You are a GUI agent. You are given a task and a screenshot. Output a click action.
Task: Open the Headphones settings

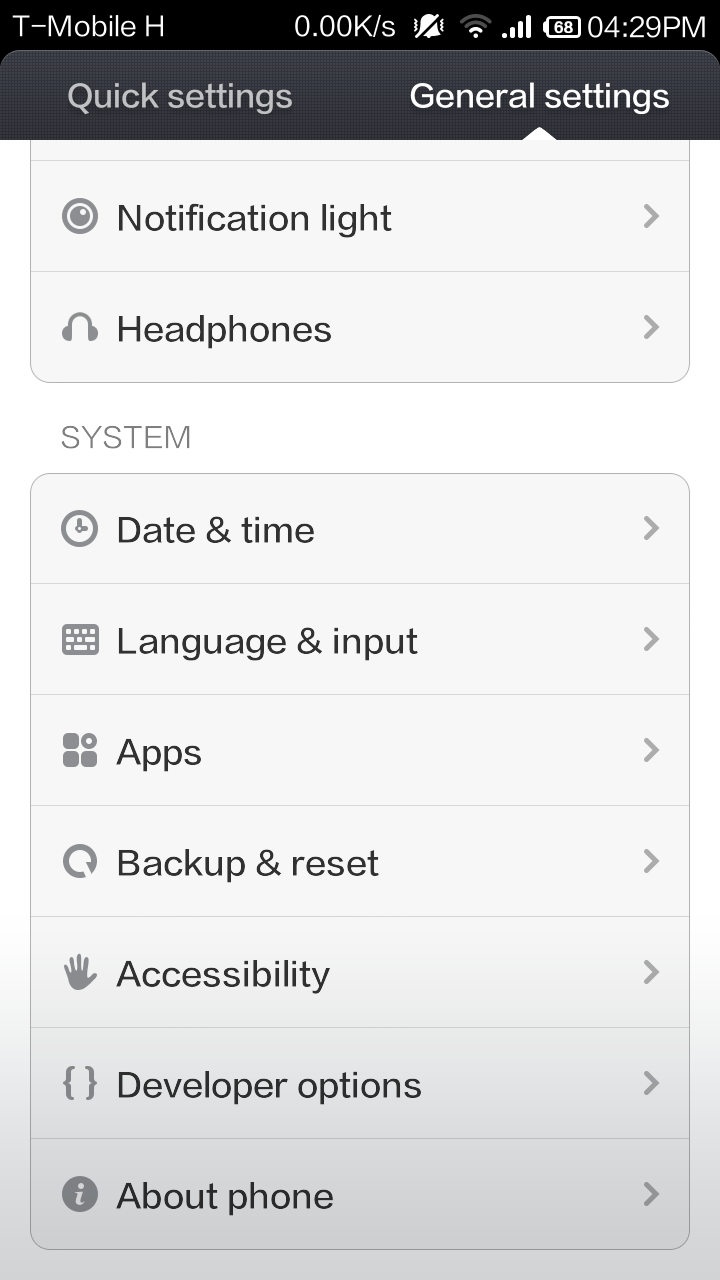[360, 327]
